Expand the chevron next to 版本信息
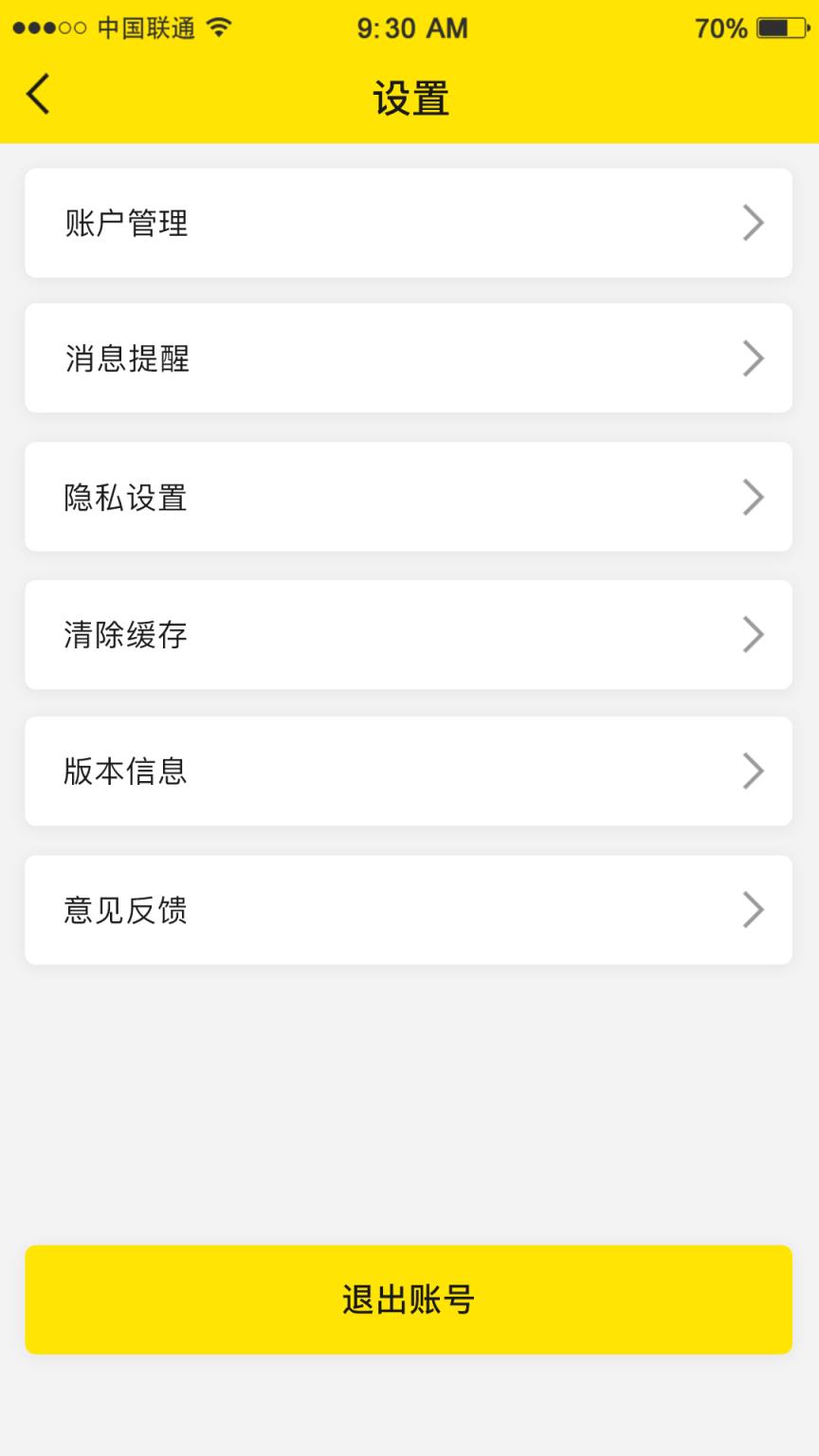Viewport: 819px width, 1456px height. point(754,772)
